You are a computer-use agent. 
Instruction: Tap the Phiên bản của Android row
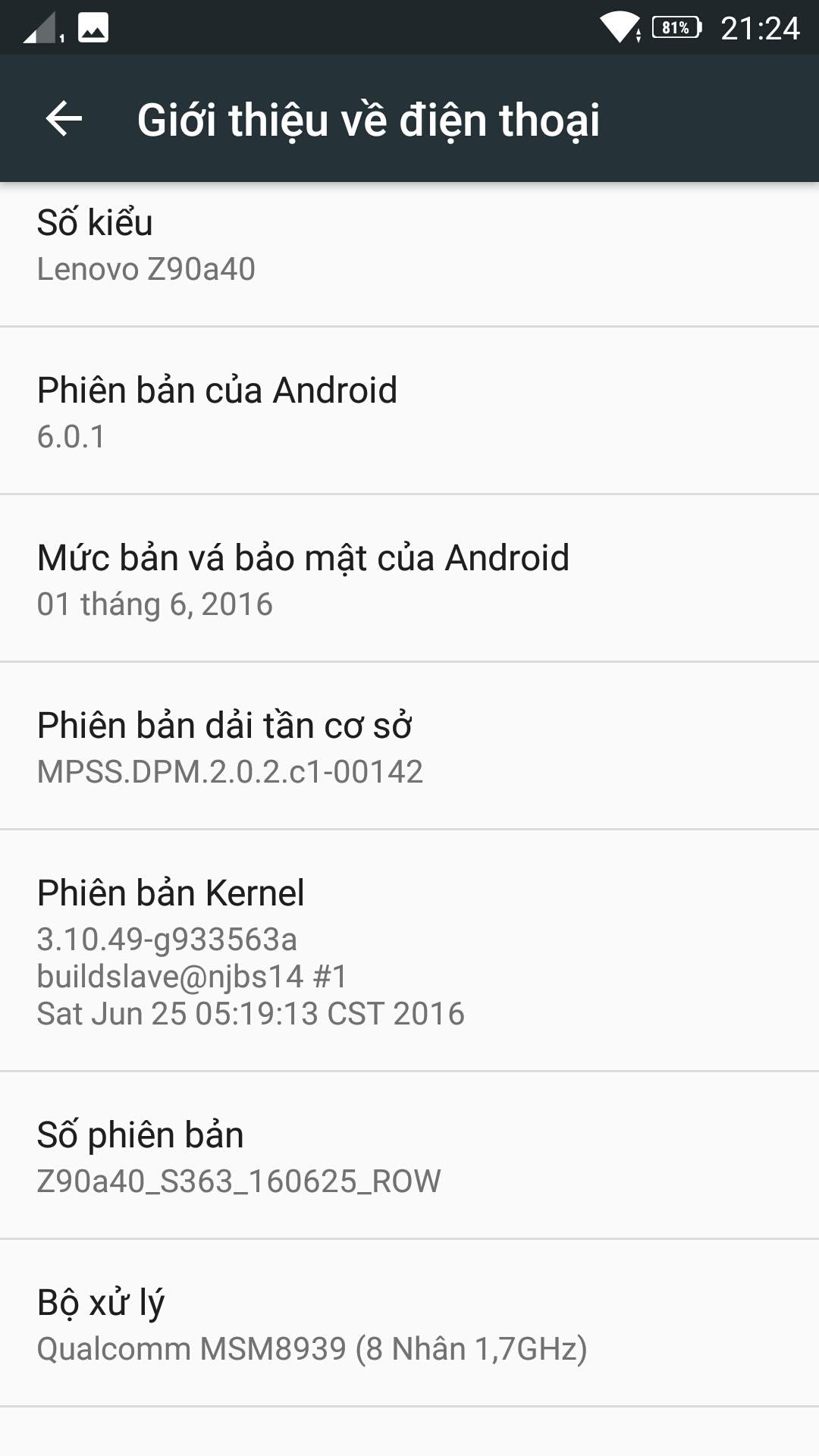coord(409,411)
